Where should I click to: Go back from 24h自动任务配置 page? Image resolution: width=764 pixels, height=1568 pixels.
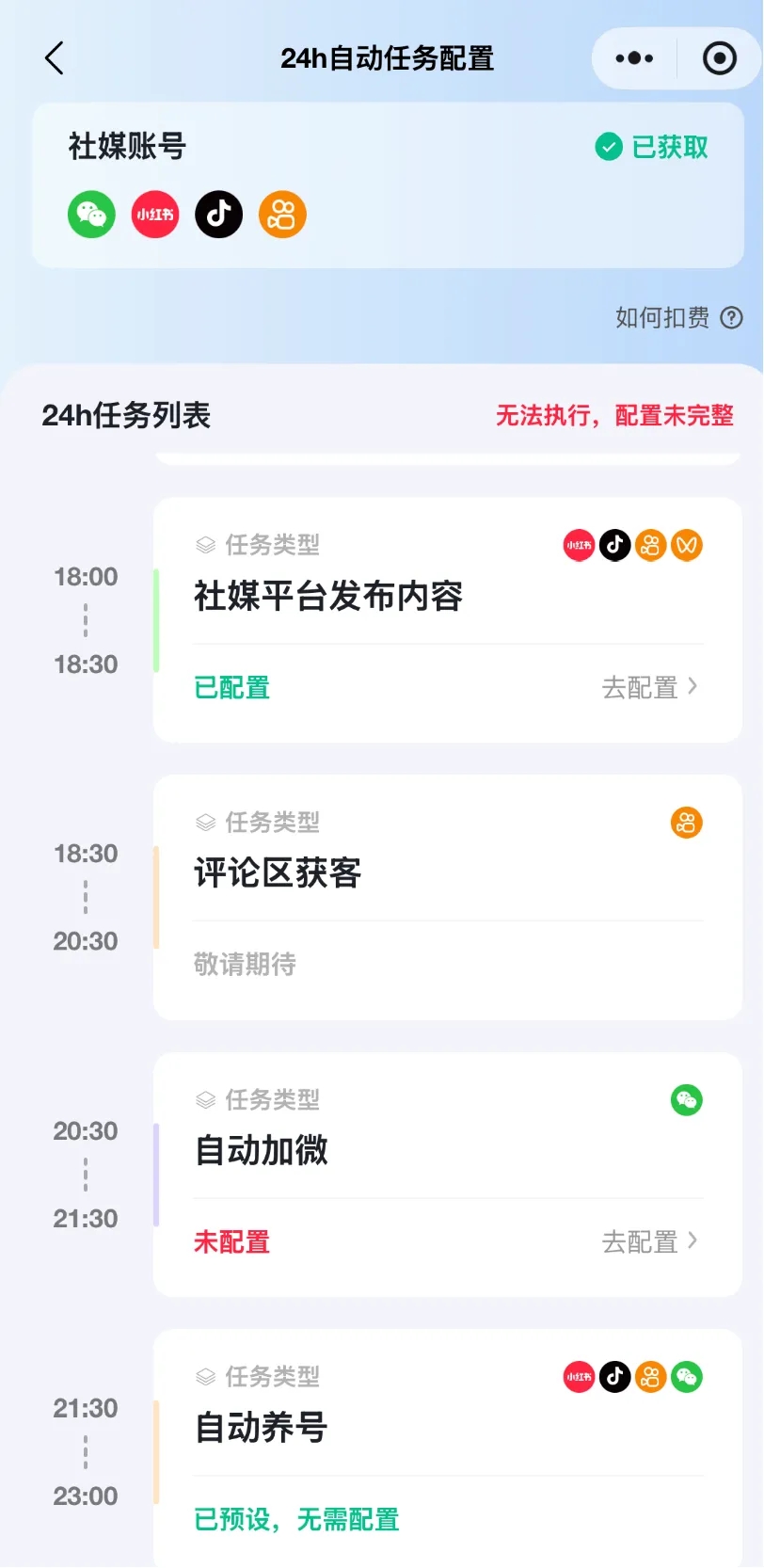[x=55, y=58]
